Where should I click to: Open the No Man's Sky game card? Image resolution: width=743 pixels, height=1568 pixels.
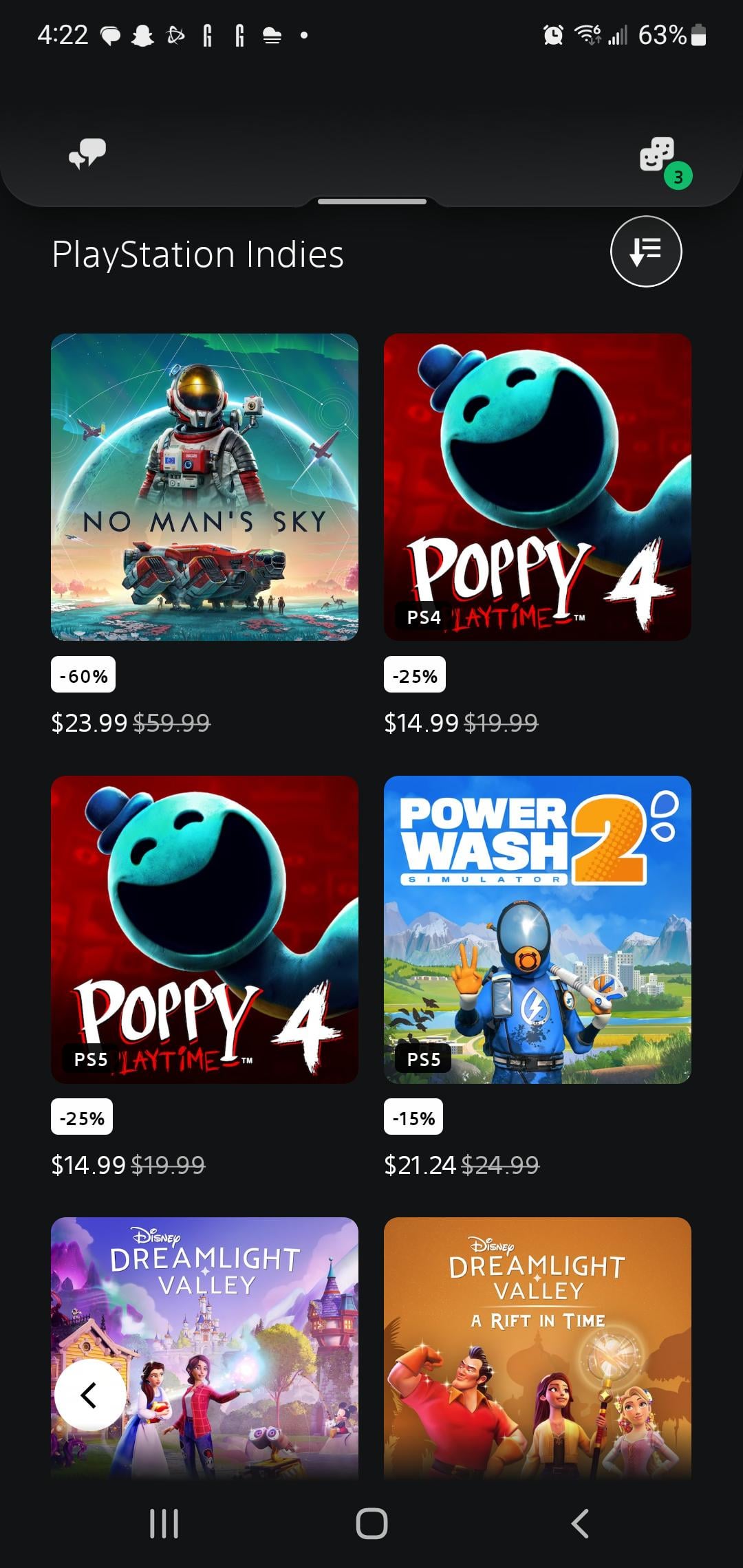coord(204,487)
